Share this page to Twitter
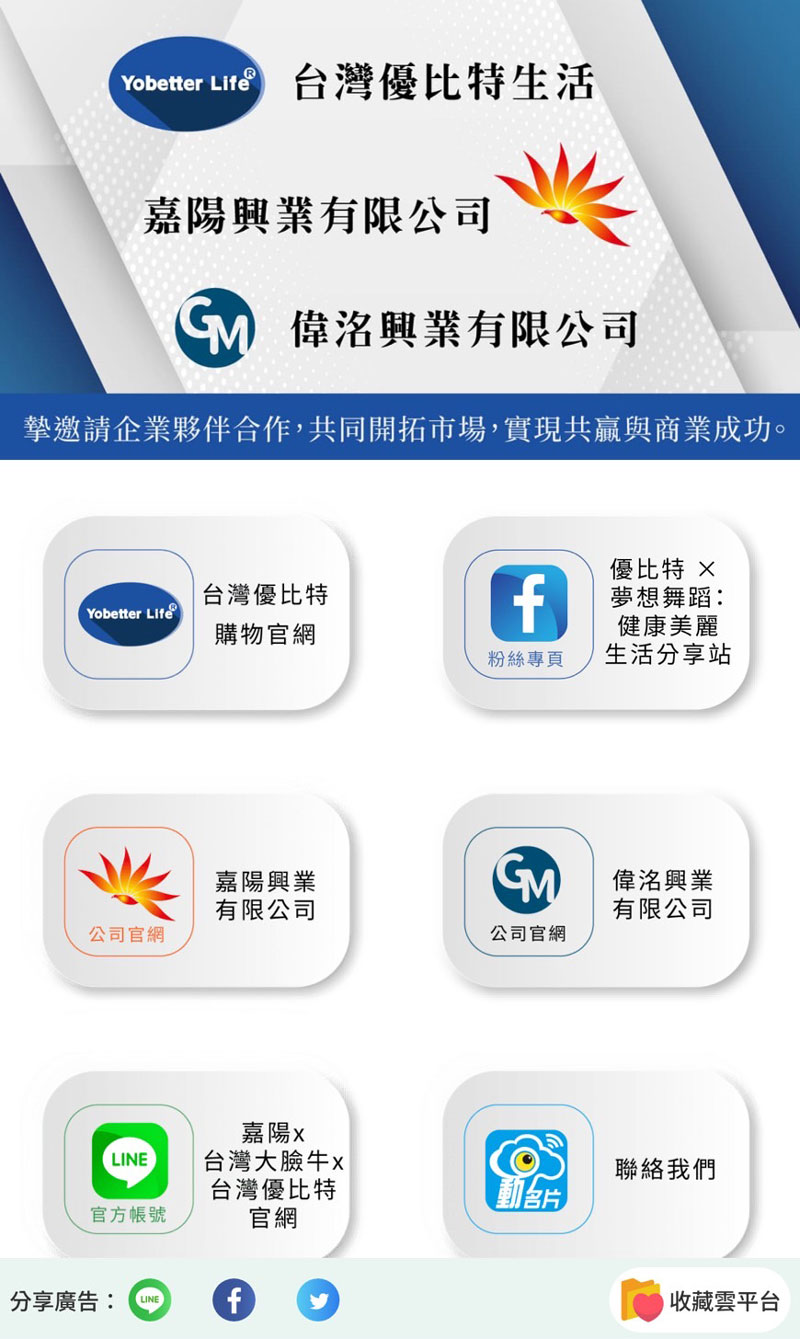This screenshot has width=800, height=1339. (318, 1301)
